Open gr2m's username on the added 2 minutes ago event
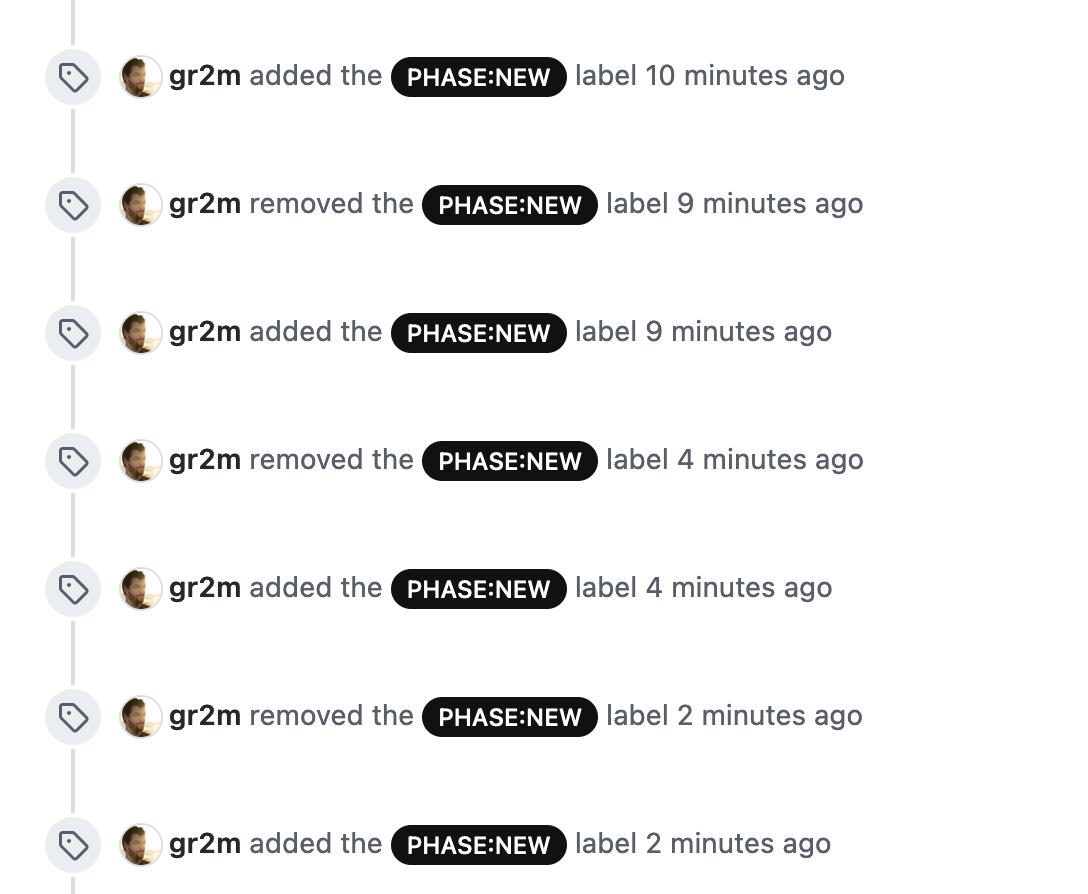 pyautogui.click(x=205, y=844)
